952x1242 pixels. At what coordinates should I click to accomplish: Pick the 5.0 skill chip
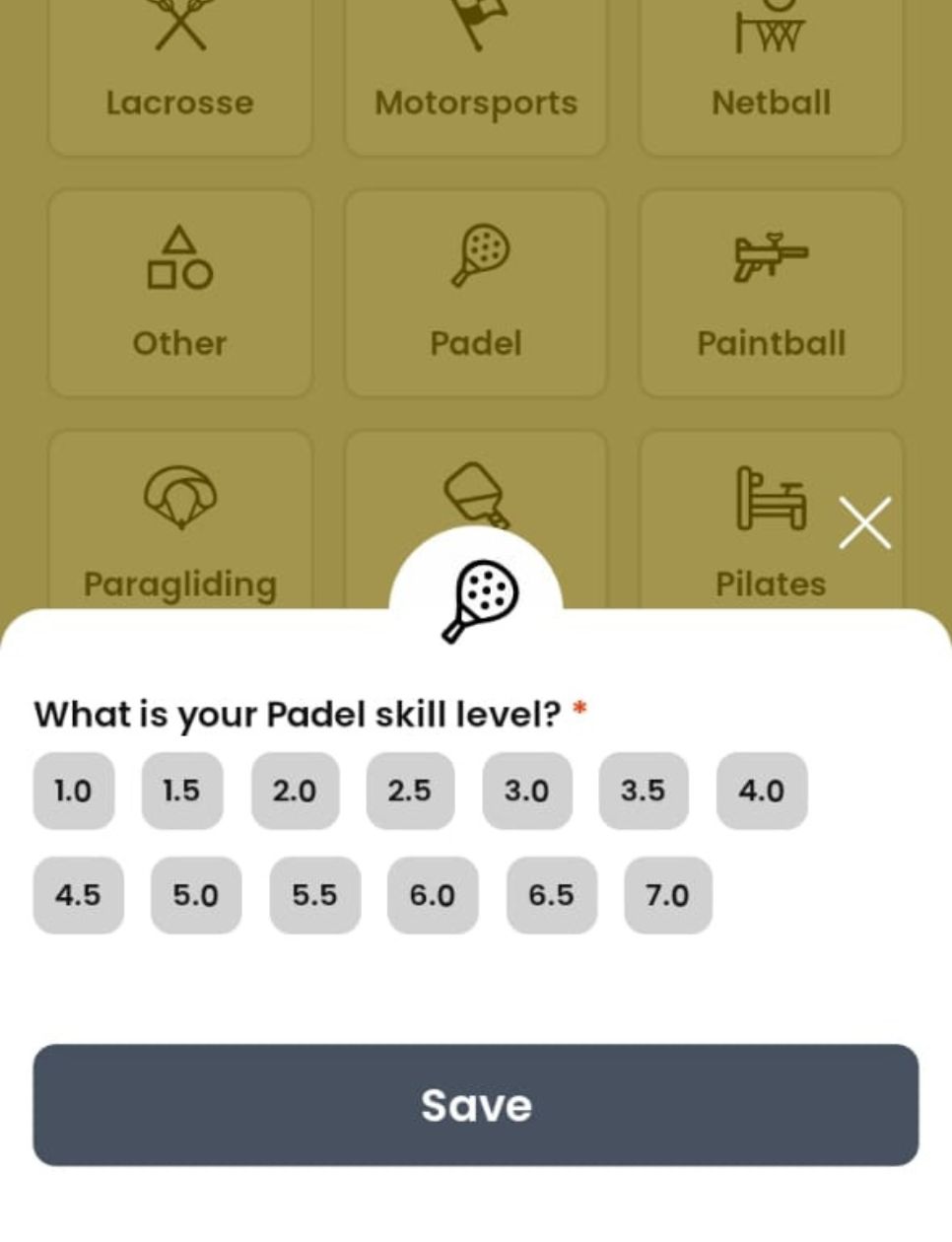[x=195, y=895]
